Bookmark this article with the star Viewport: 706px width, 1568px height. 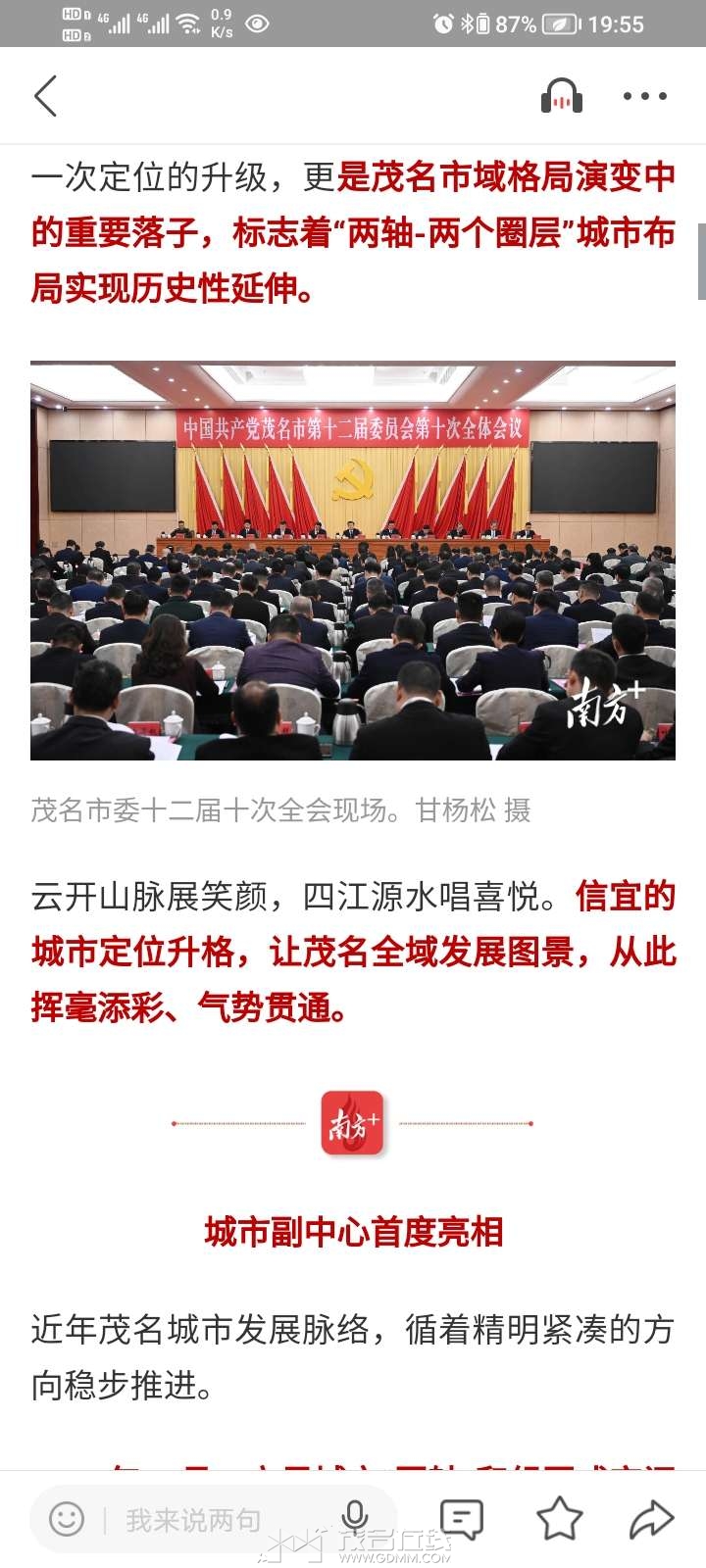point(559,1519)
